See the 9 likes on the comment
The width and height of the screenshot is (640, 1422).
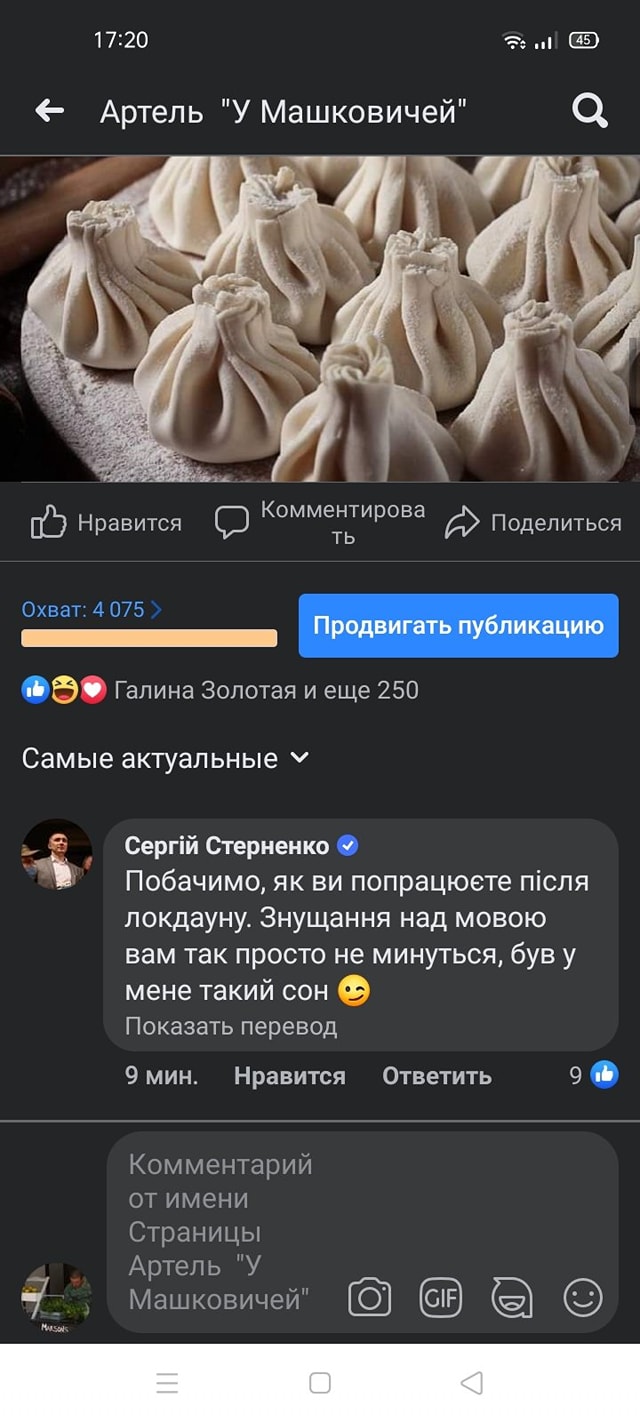click(594, 1075)
